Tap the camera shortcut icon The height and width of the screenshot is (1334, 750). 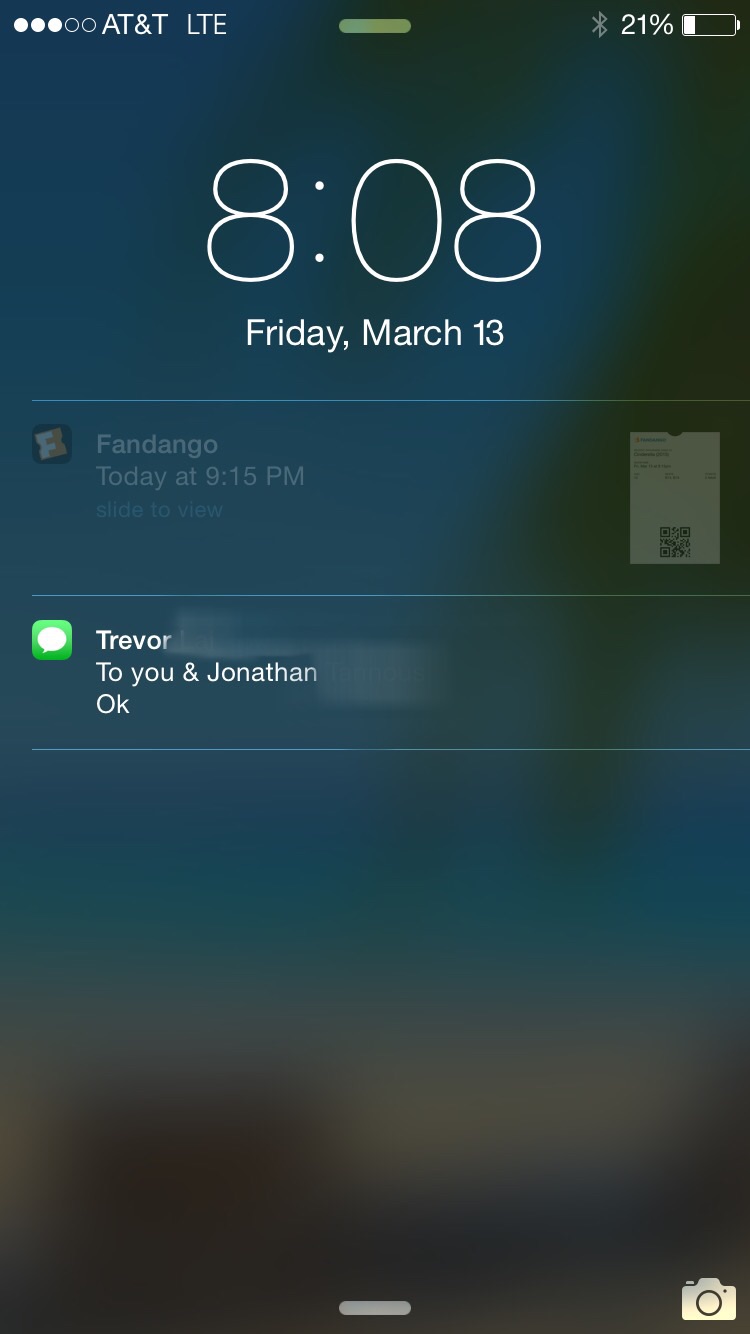tap(708, 1298)
